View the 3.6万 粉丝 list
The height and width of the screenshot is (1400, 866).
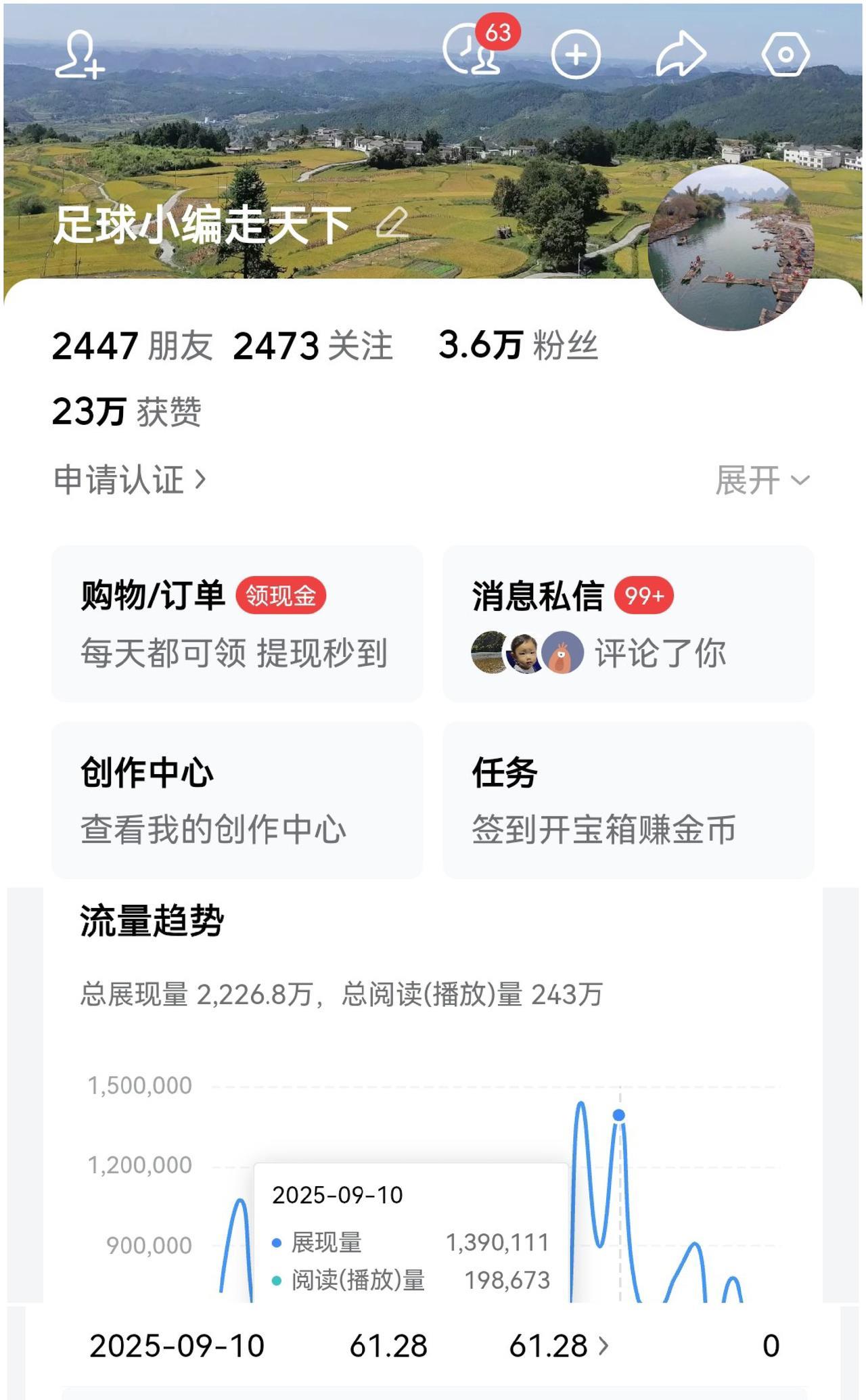[518, 345]
